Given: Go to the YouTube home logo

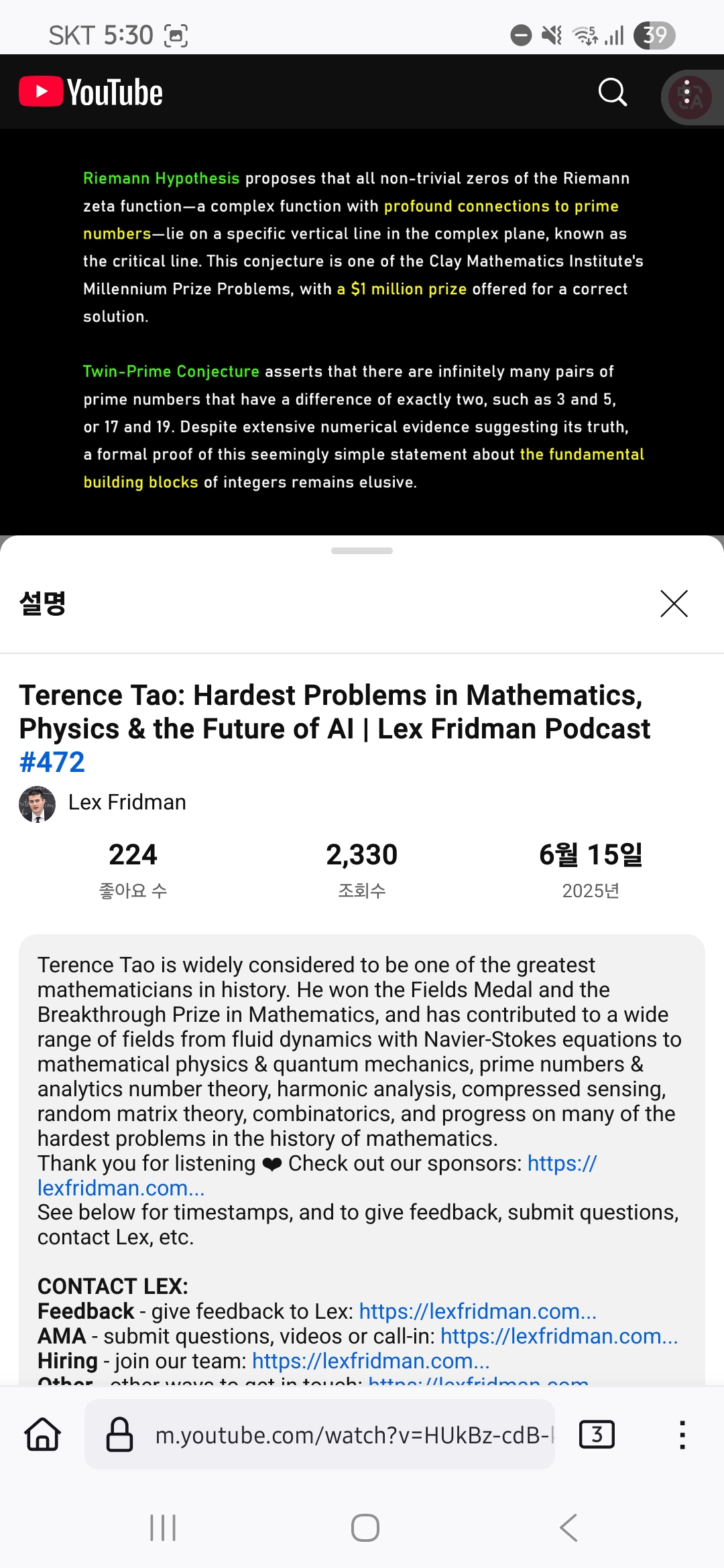Looking at the screenshot, I should 91,92.
